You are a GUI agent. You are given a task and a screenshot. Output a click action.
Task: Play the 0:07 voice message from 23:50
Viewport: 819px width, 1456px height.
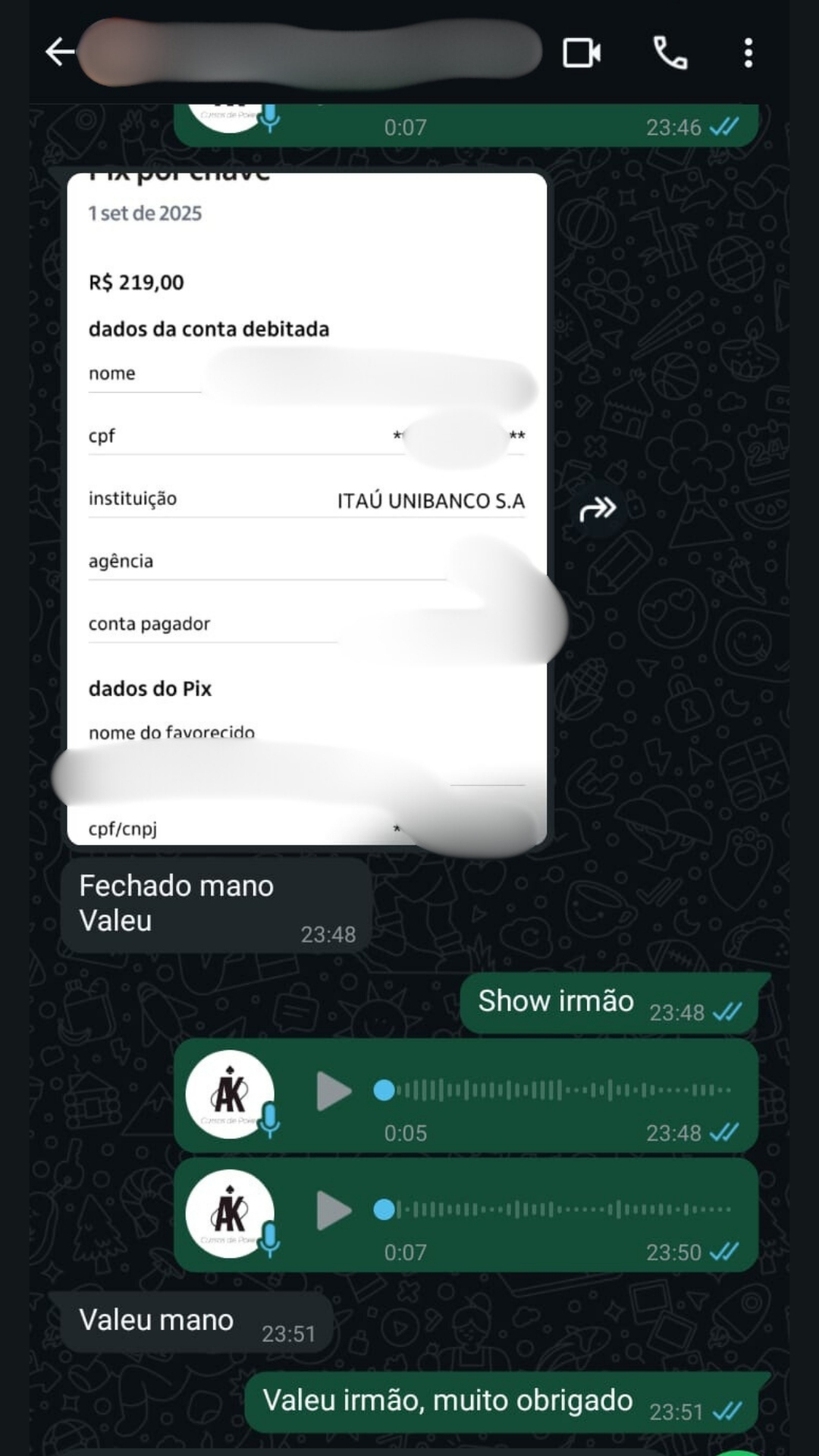point(334,1210)
